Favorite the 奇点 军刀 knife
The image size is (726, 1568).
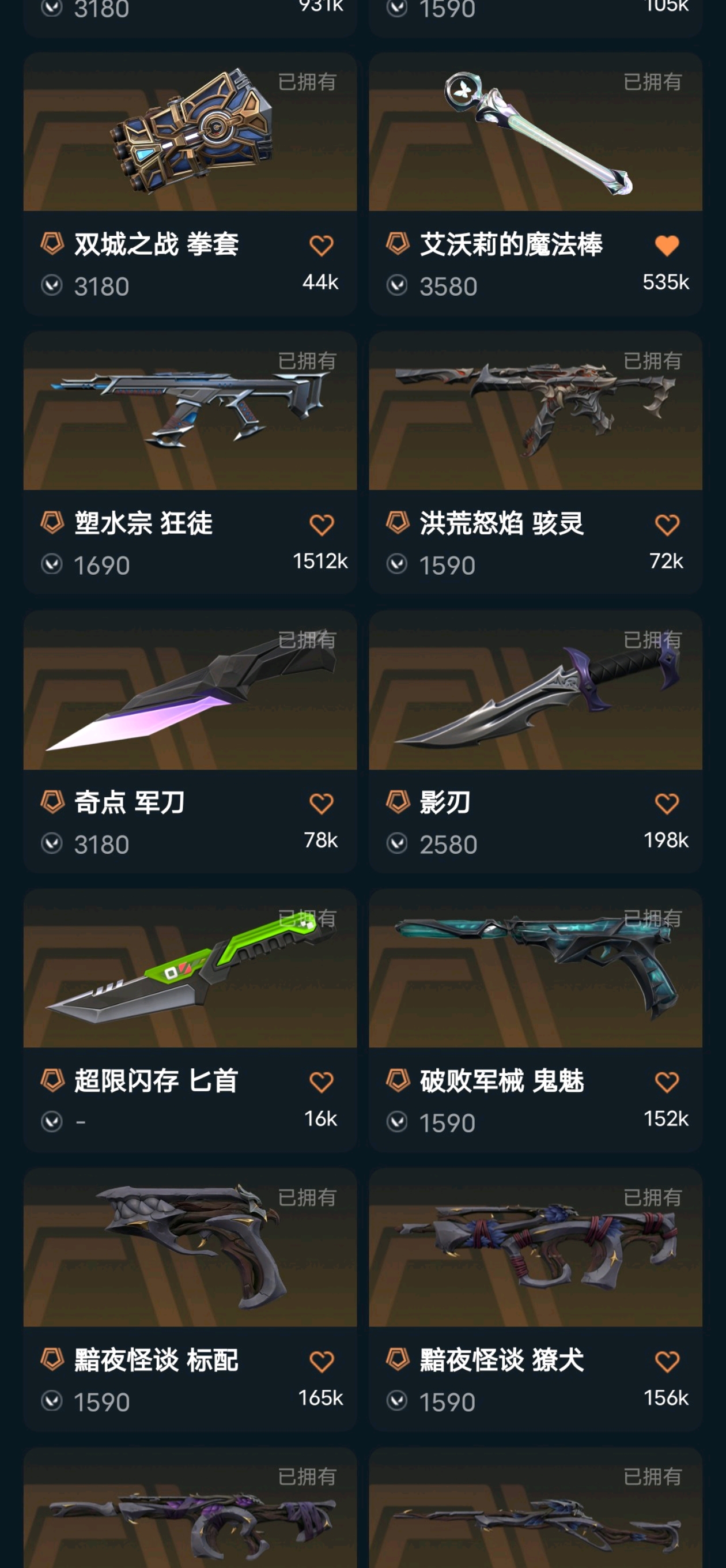322,804
